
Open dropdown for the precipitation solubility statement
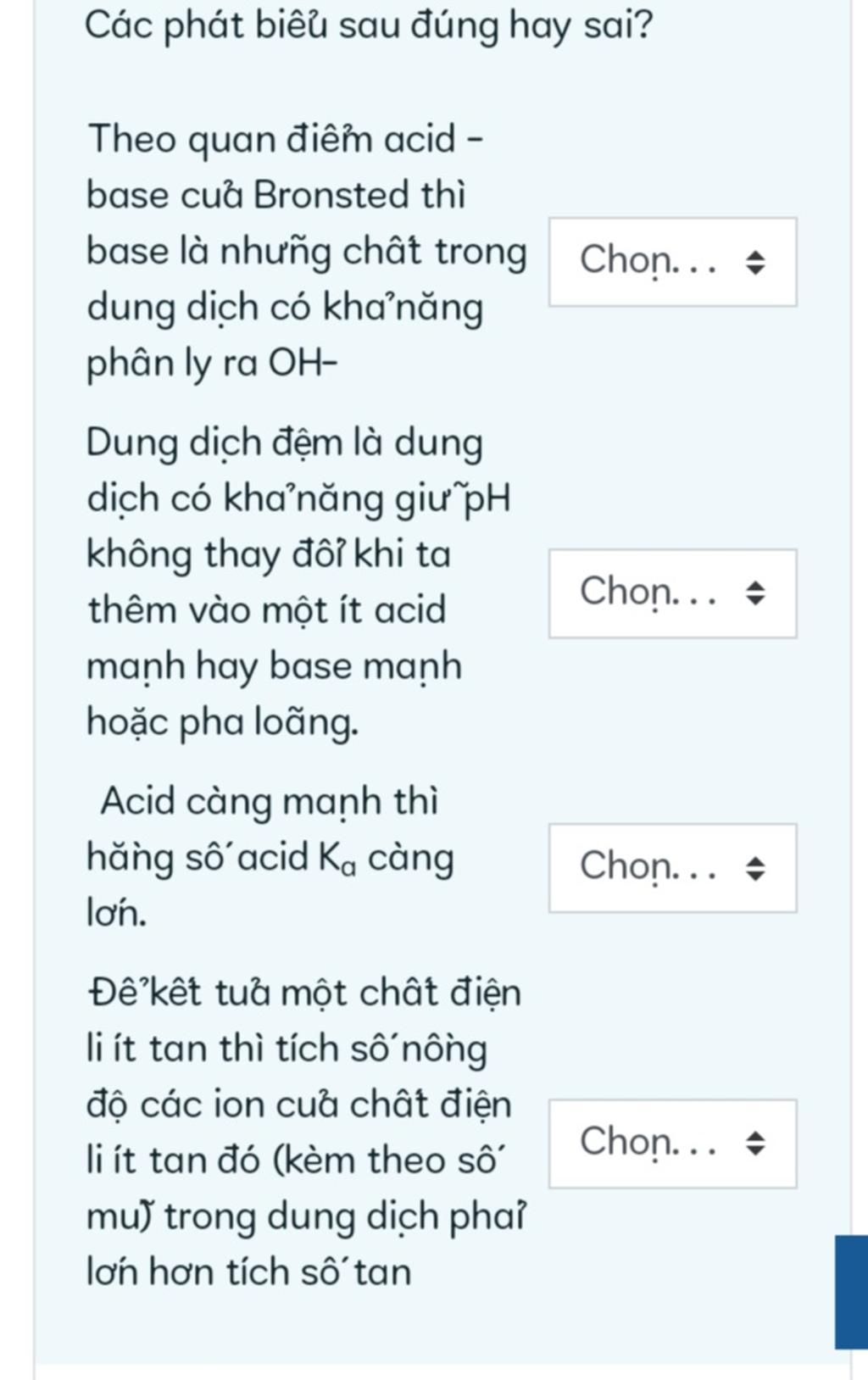pos(672,1144)
